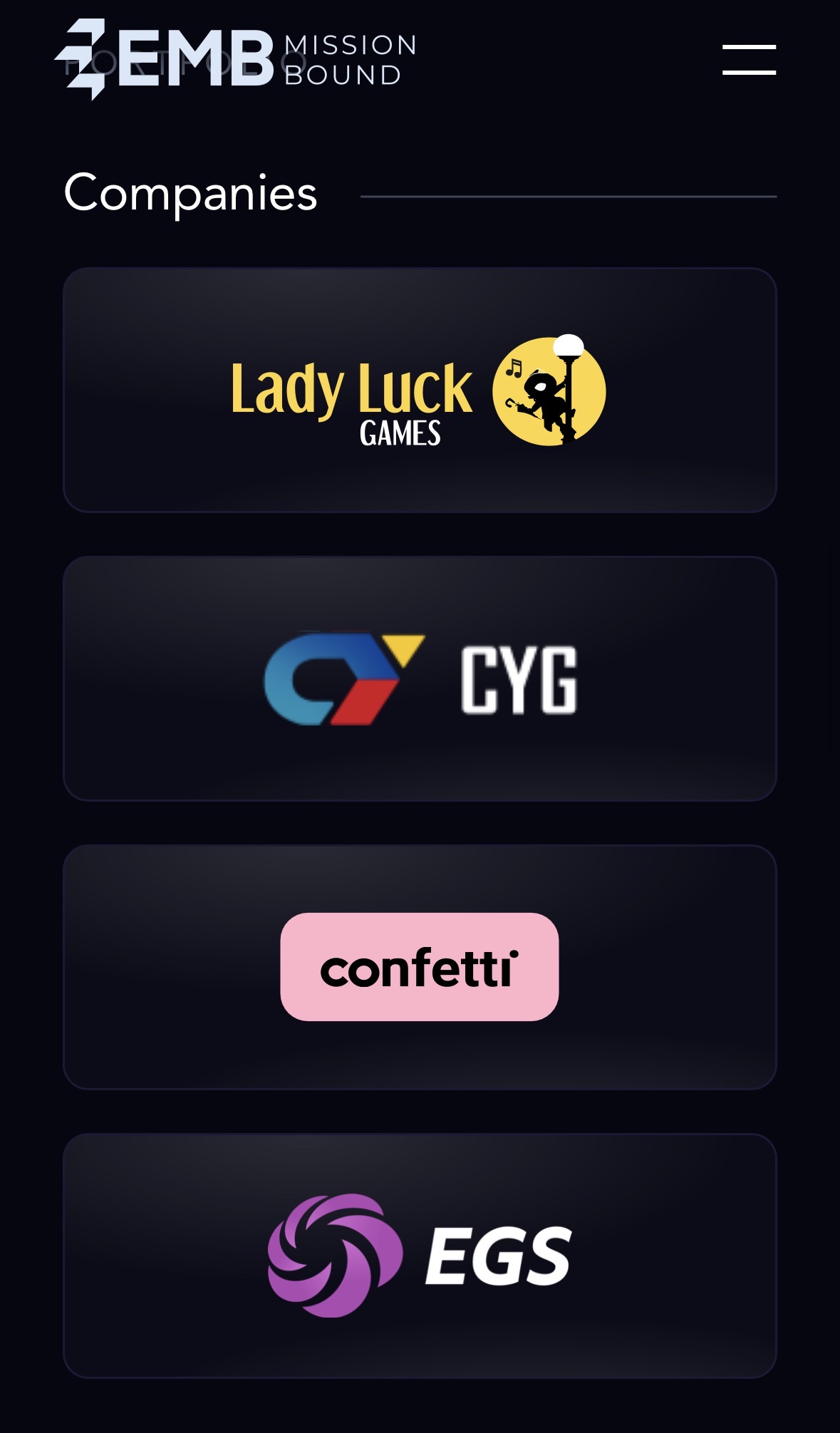Select the confetti company card
This screenshot has height=1433, width=840.
[x=420, y=967]
